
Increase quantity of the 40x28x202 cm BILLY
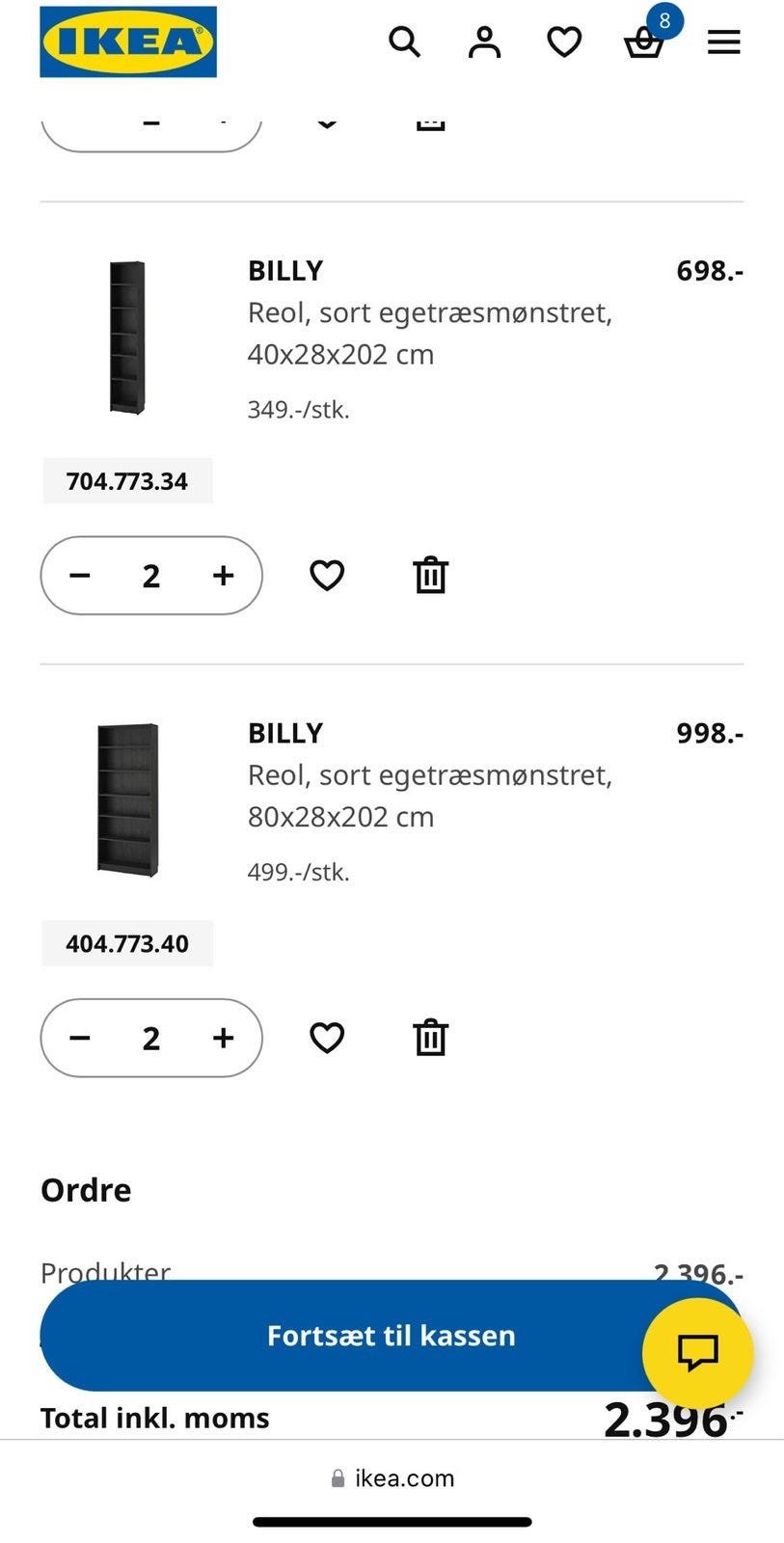click(x=222, y=575)
